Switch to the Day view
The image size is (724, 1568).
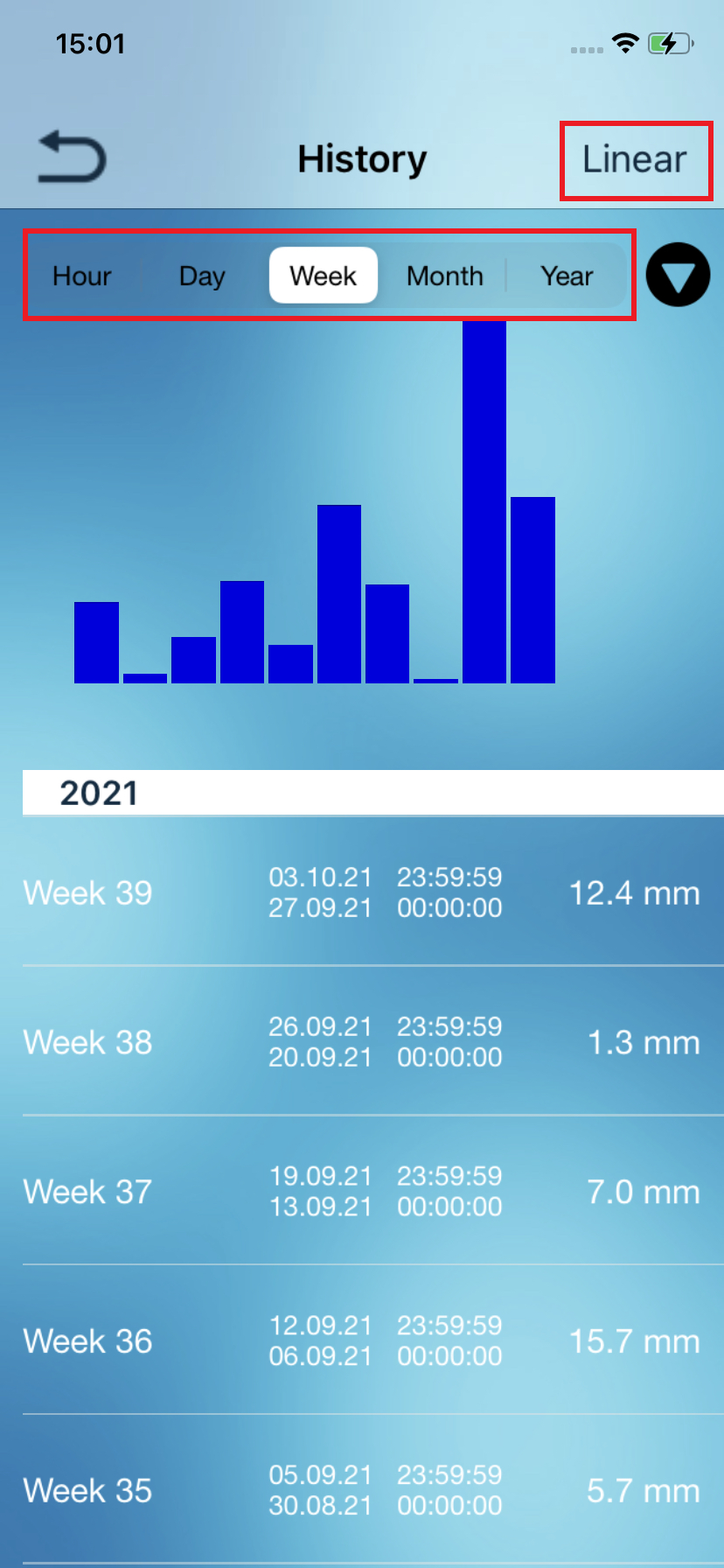click(x=202, y=276)
